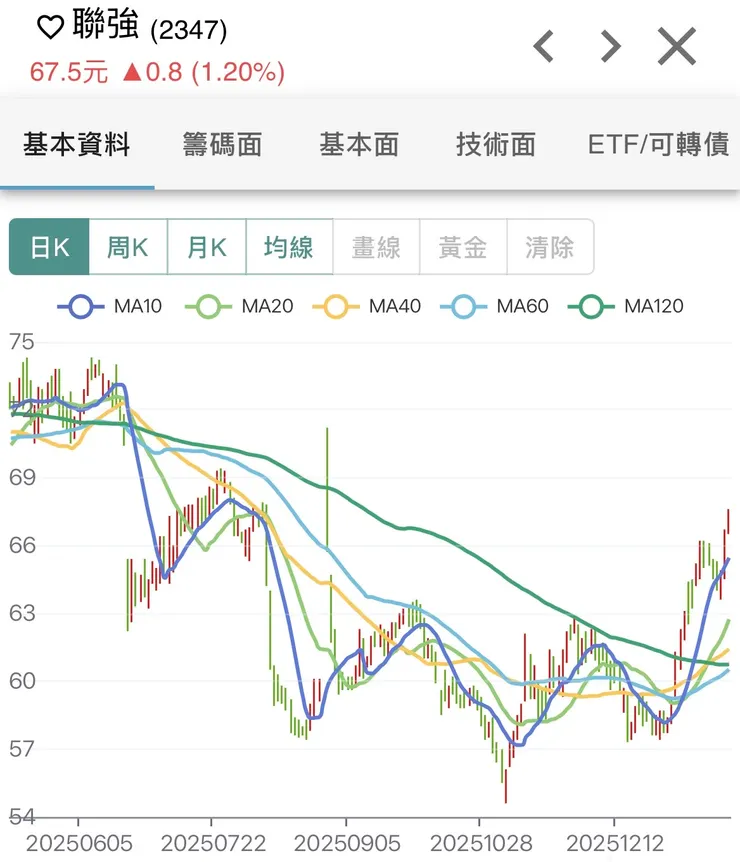This screenshot has width=740, height=862.
Task: Toggle the 均線 moving average overlay
Action: click(x=291, y=246)
